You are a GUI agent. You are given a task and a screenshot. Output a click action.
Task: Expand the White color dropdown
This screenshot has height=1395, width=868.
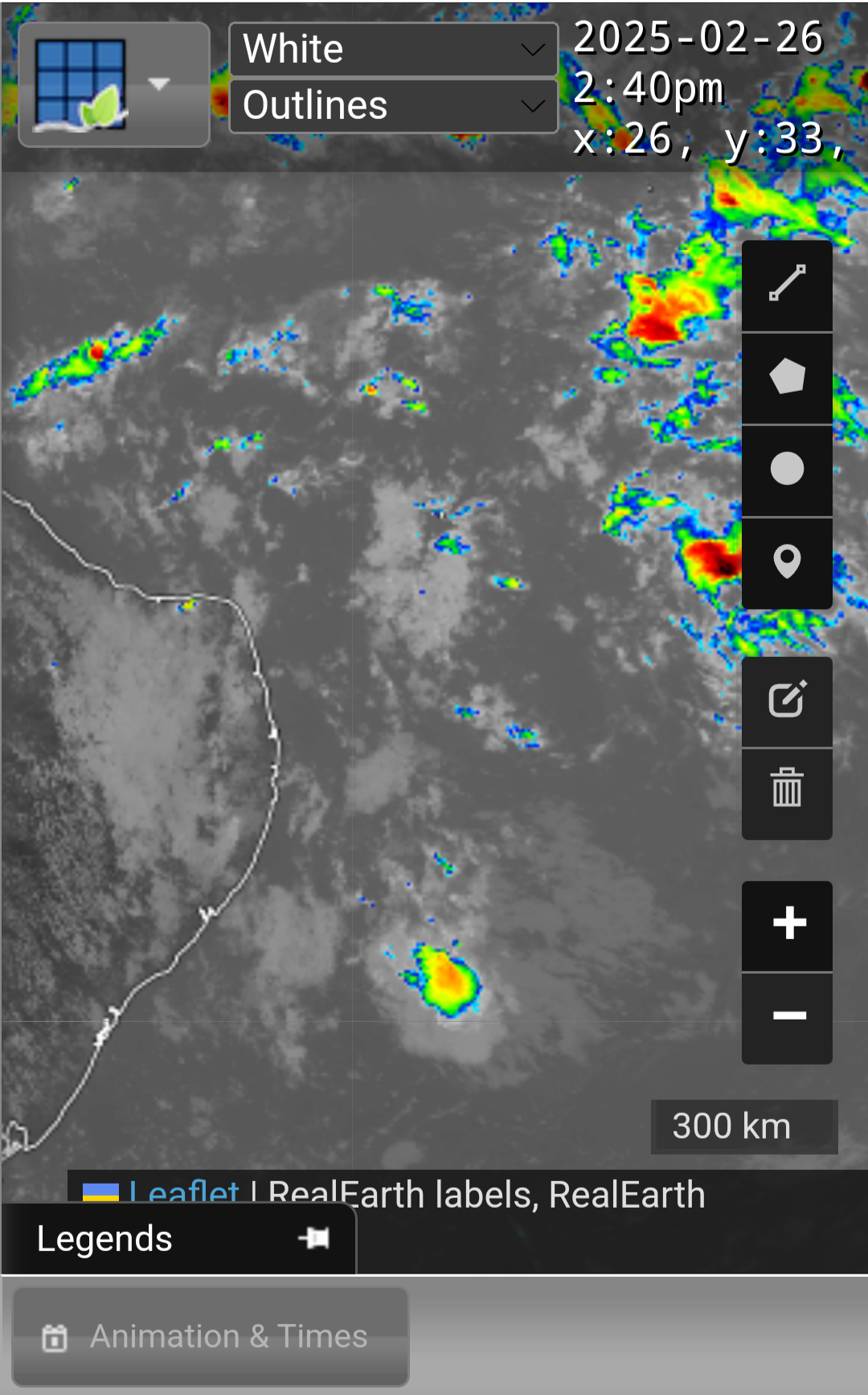pyautogui.click(x=394, y=49)
